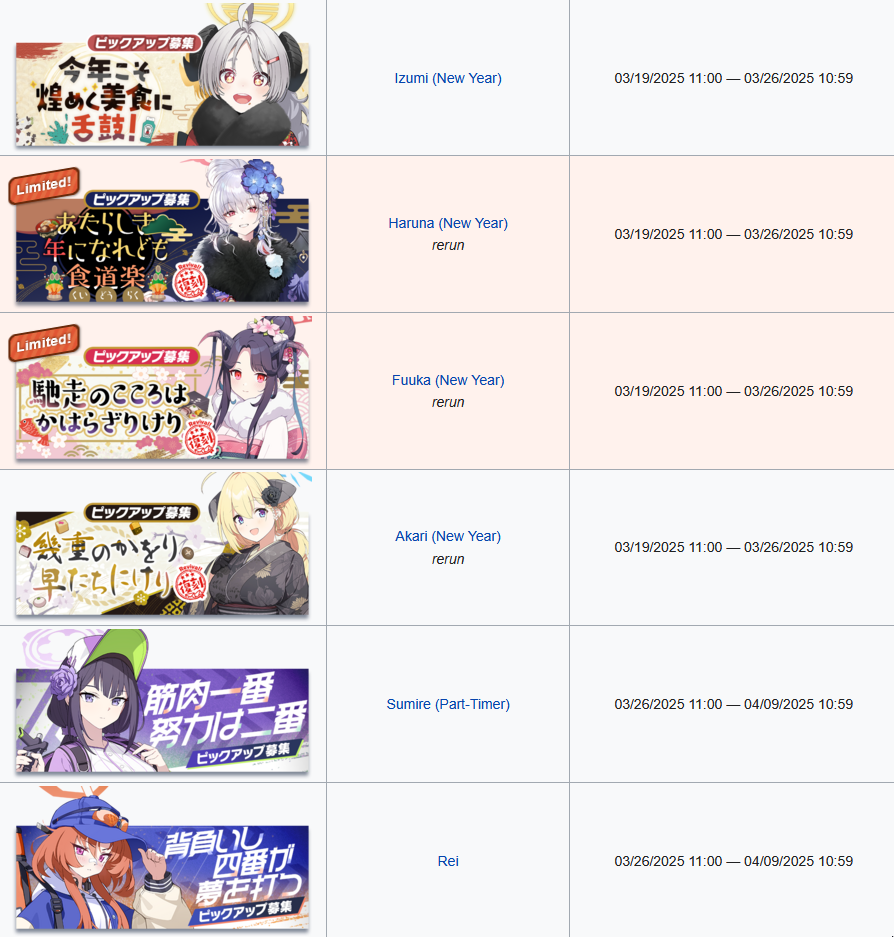Open the Izumi (New Year) link
Image resolution: width=894 pixels, height=937 pixels.
click(x=448, y=78)
